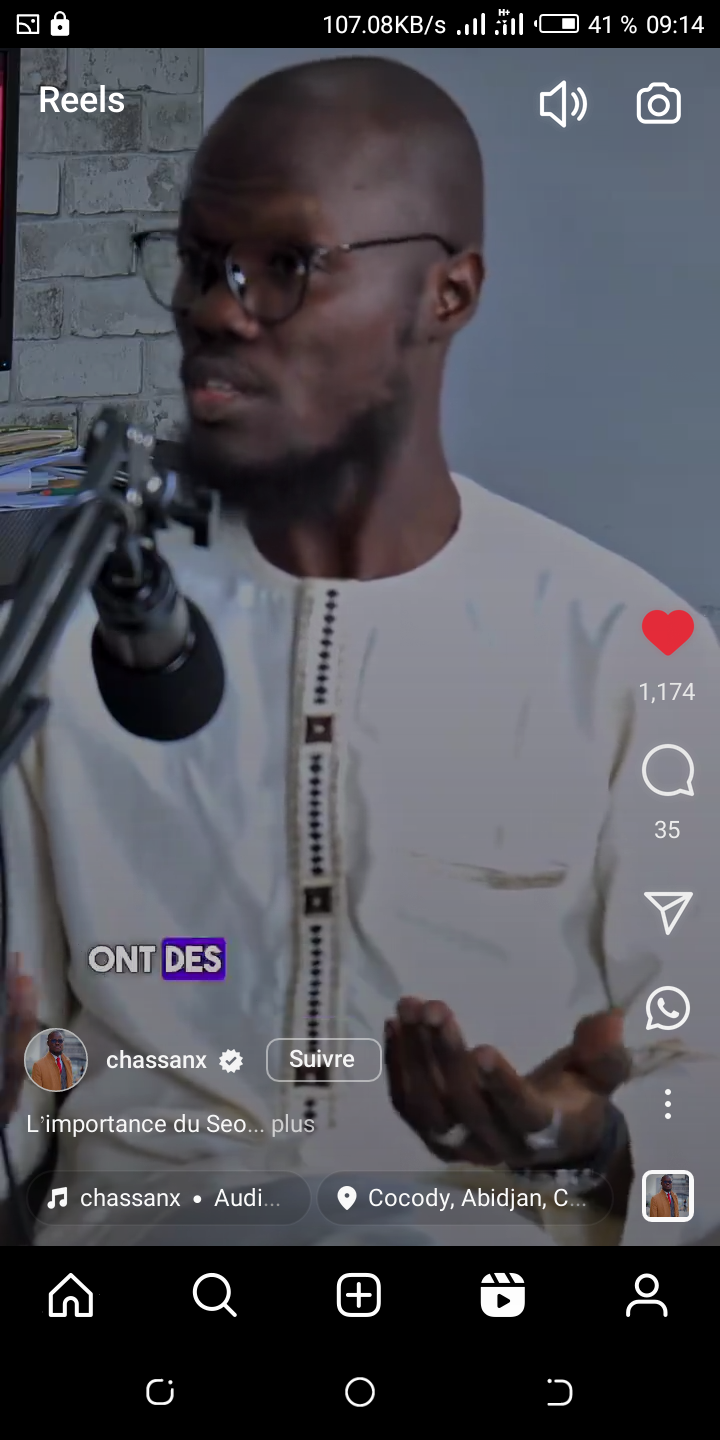Image resolution: width=720 pixels, height=1440 pixels.
Task: Share this reel to WhatsApp
Action: tap(667, 1008)
